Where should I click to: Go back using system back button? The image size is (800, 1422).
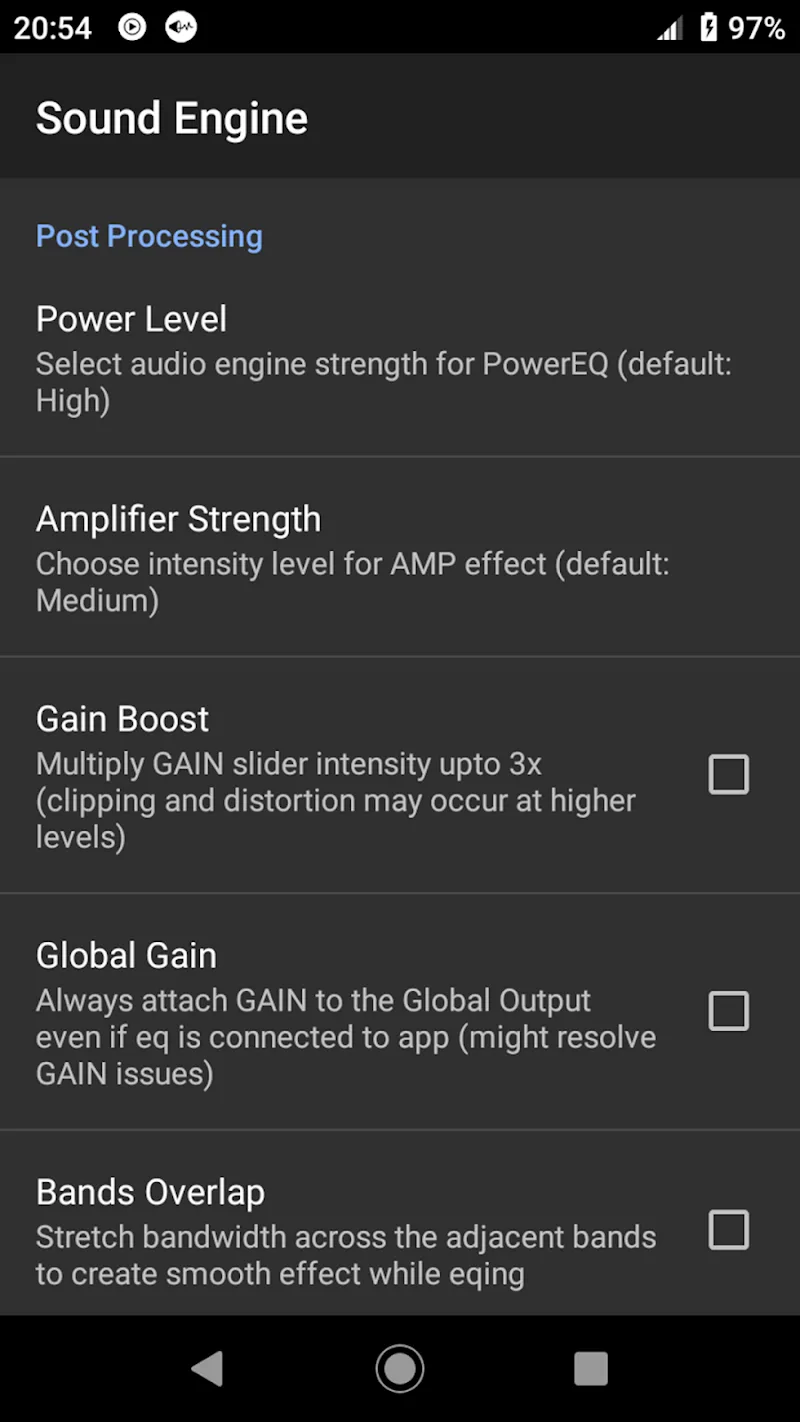pyautogui.click(x=207, y=1368)
